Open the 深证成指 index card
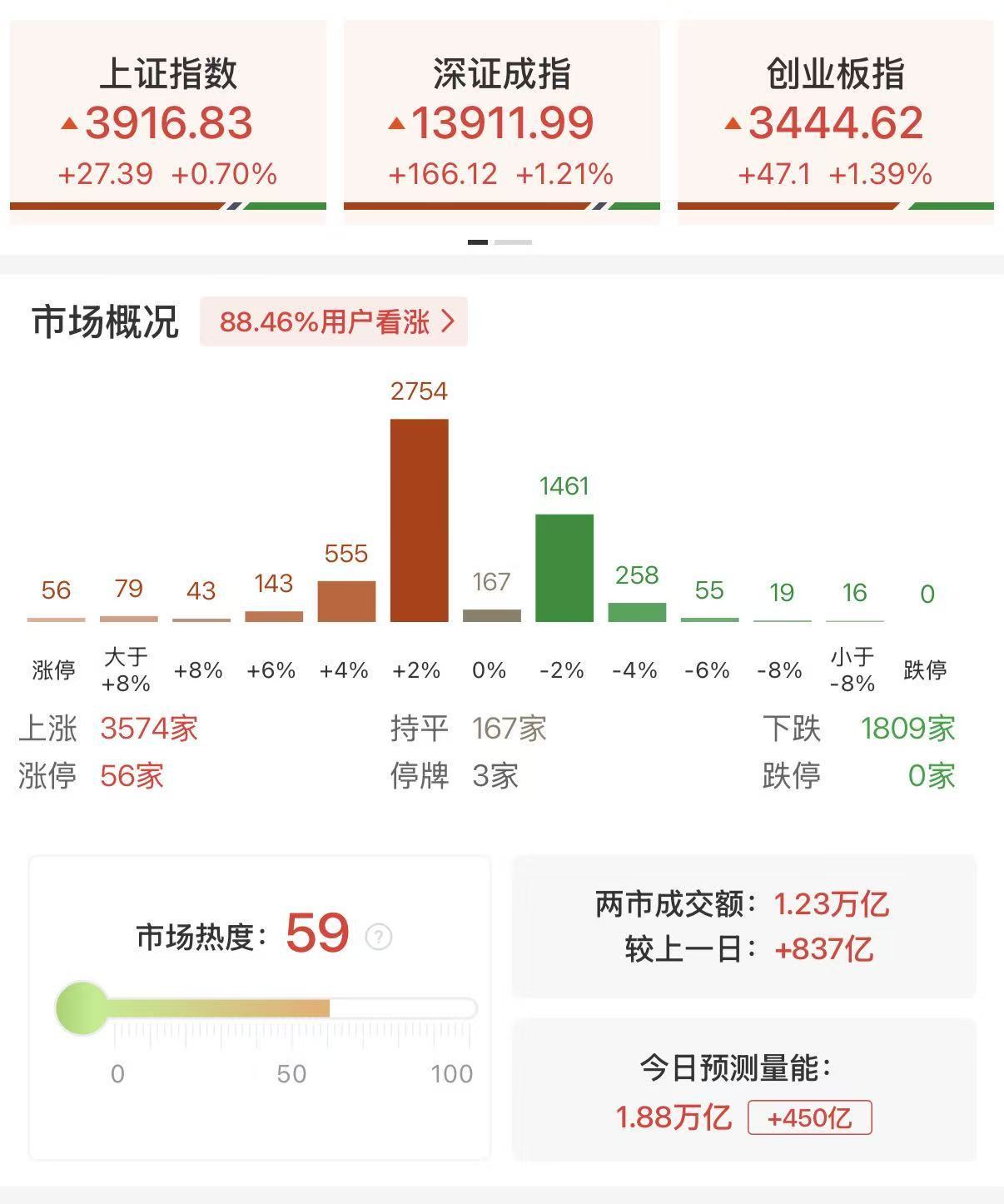Screen dimensions: 1004x1204 tap(502, 122)
